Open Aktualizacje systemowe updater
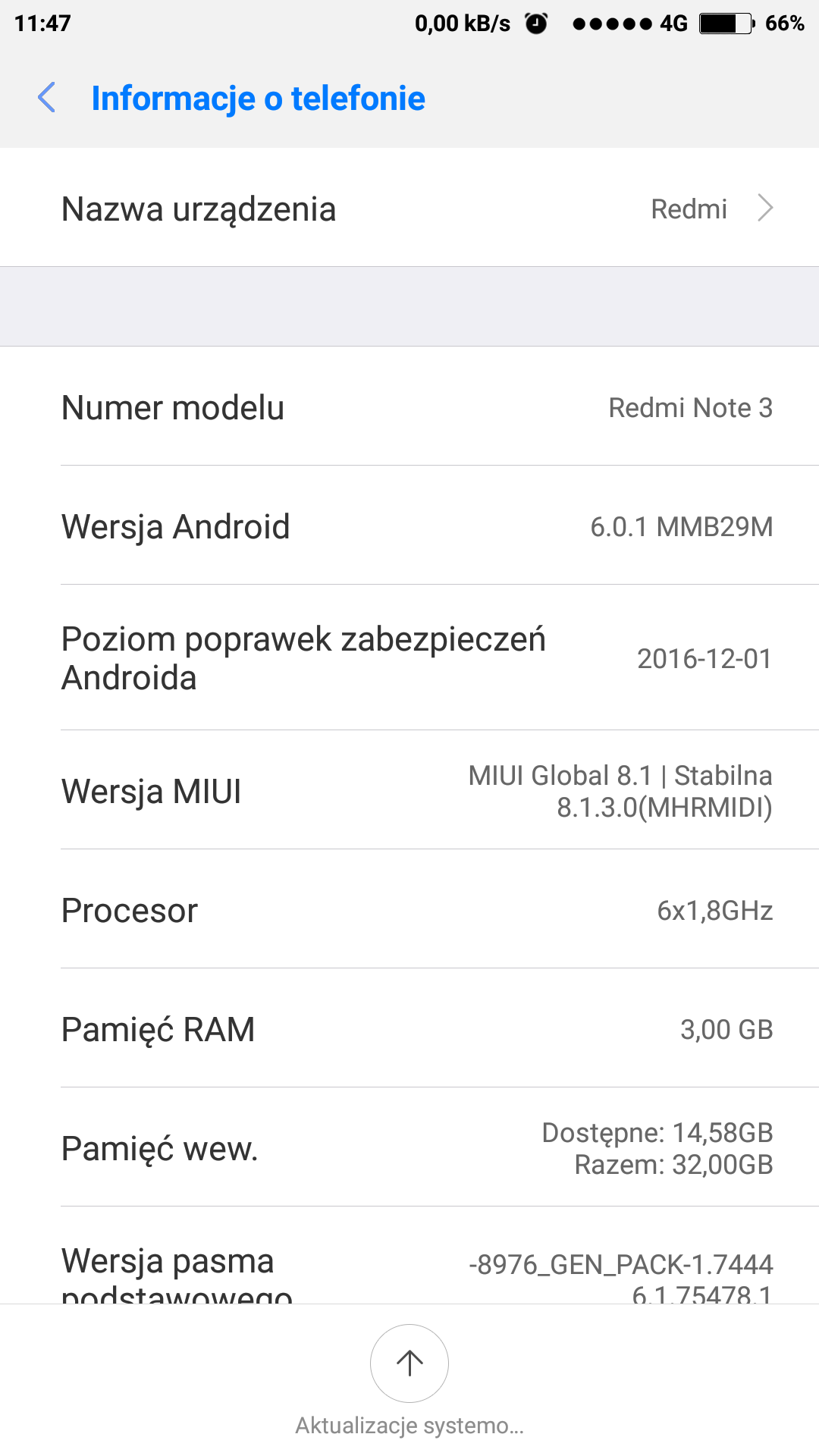Screen dimensions: 819x1456 click(x=409, y=1364)
